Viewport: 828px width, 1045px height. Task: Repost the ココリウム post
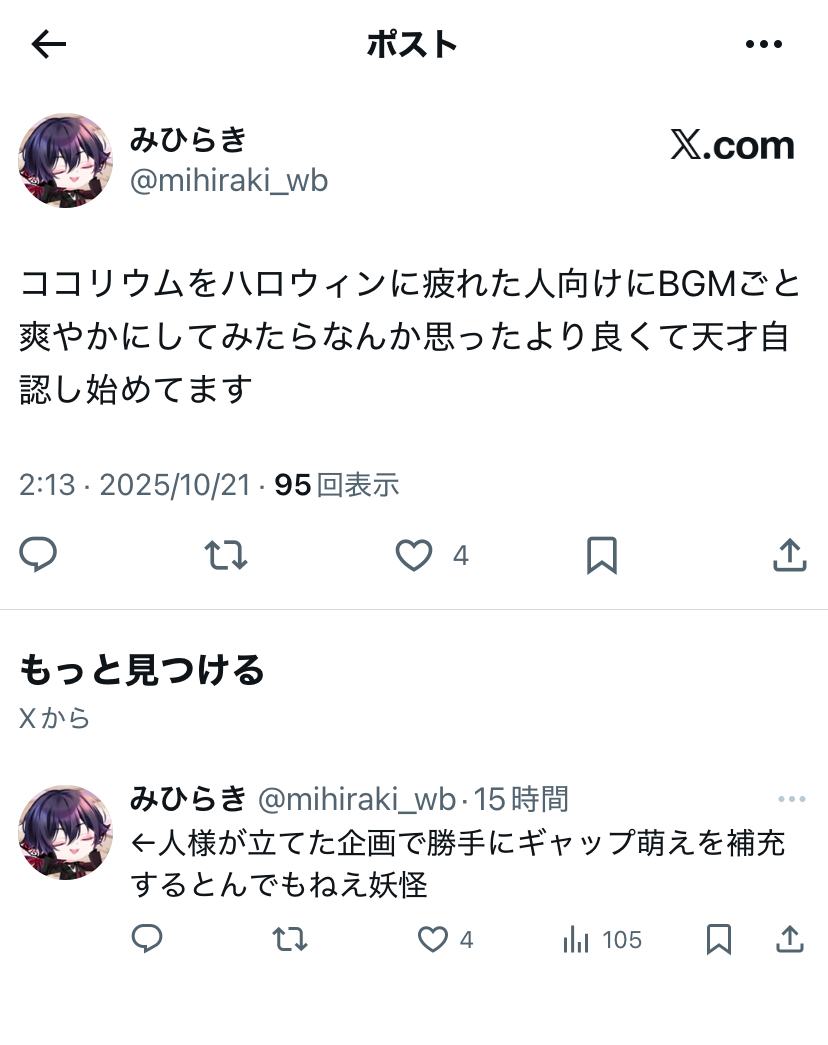(225, 555)
